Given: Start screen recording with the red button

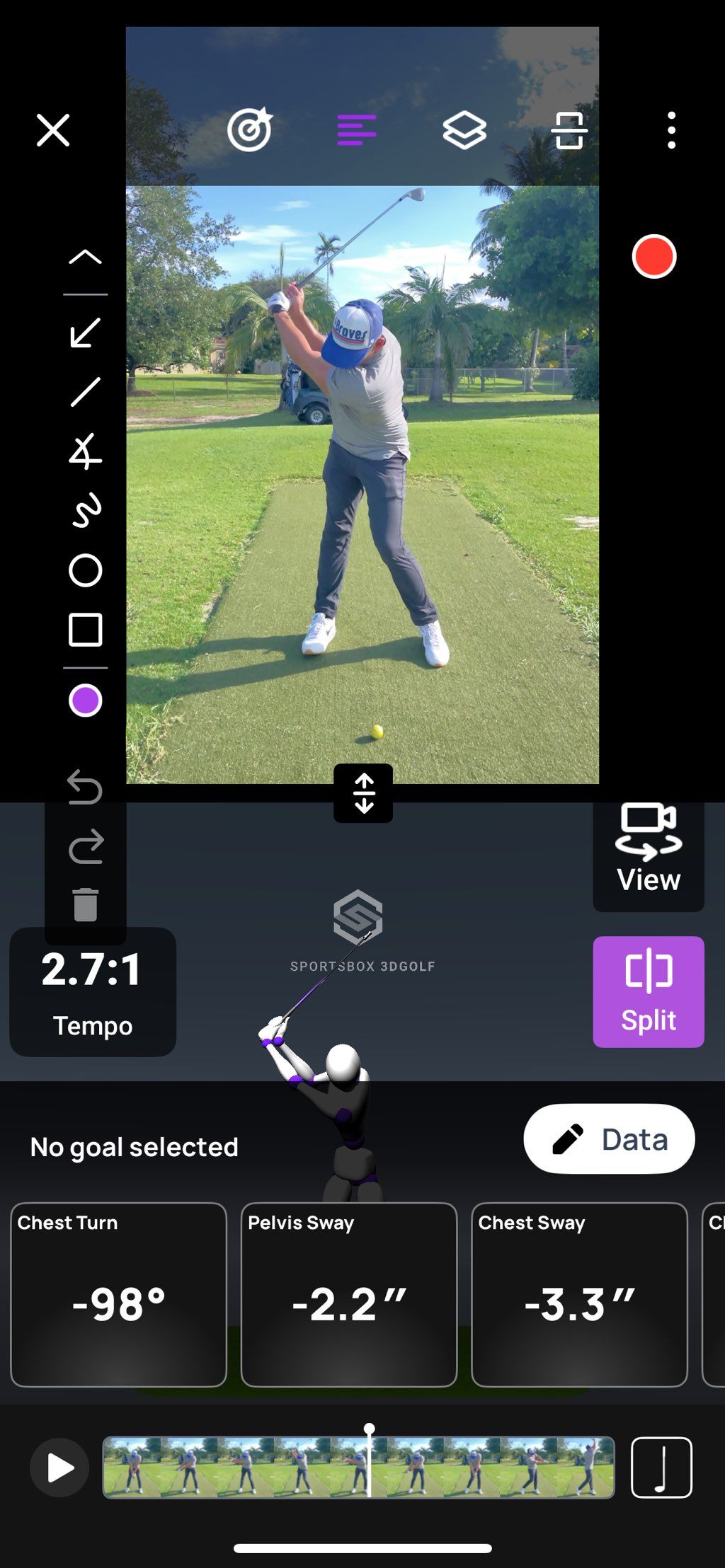Looking at the screenshot, I should [x=653, y=256].
